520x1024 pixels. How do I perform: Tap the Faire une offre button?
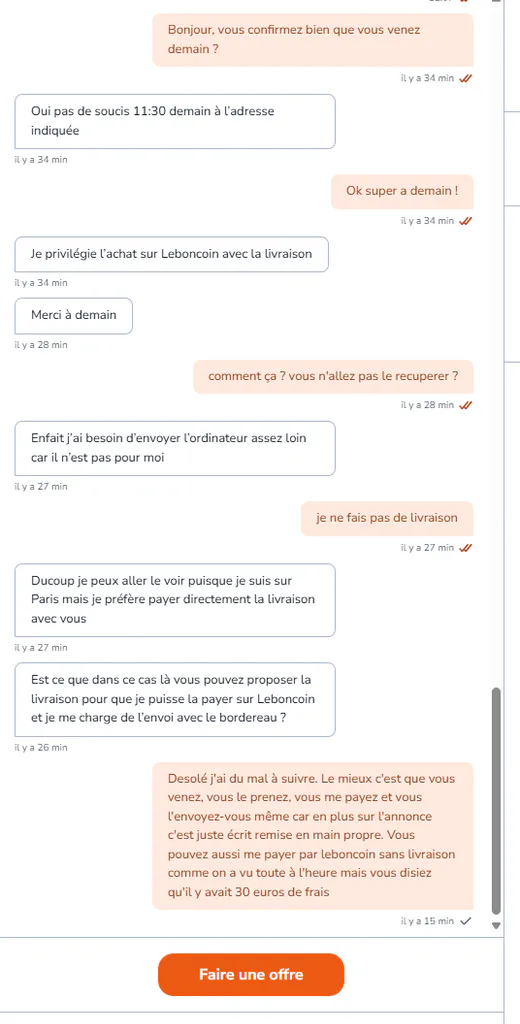pos(251,974)
